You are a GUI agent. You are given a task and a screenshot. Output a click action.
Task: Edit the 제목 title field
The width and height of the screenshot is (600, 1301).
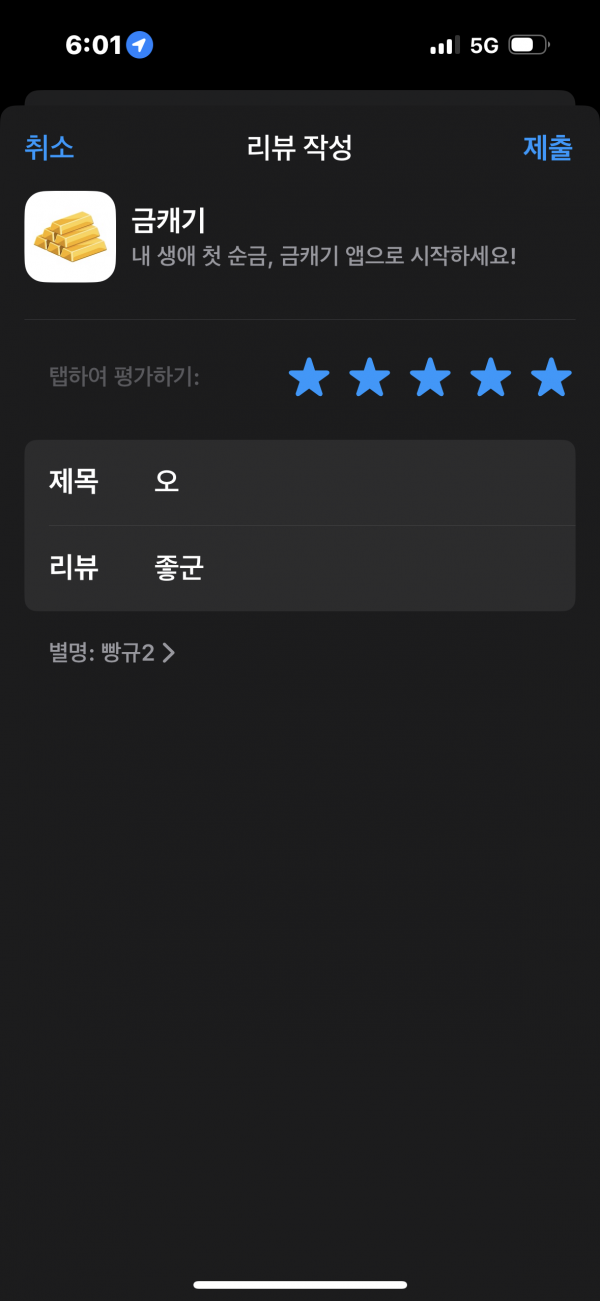(x=300, y=482)
